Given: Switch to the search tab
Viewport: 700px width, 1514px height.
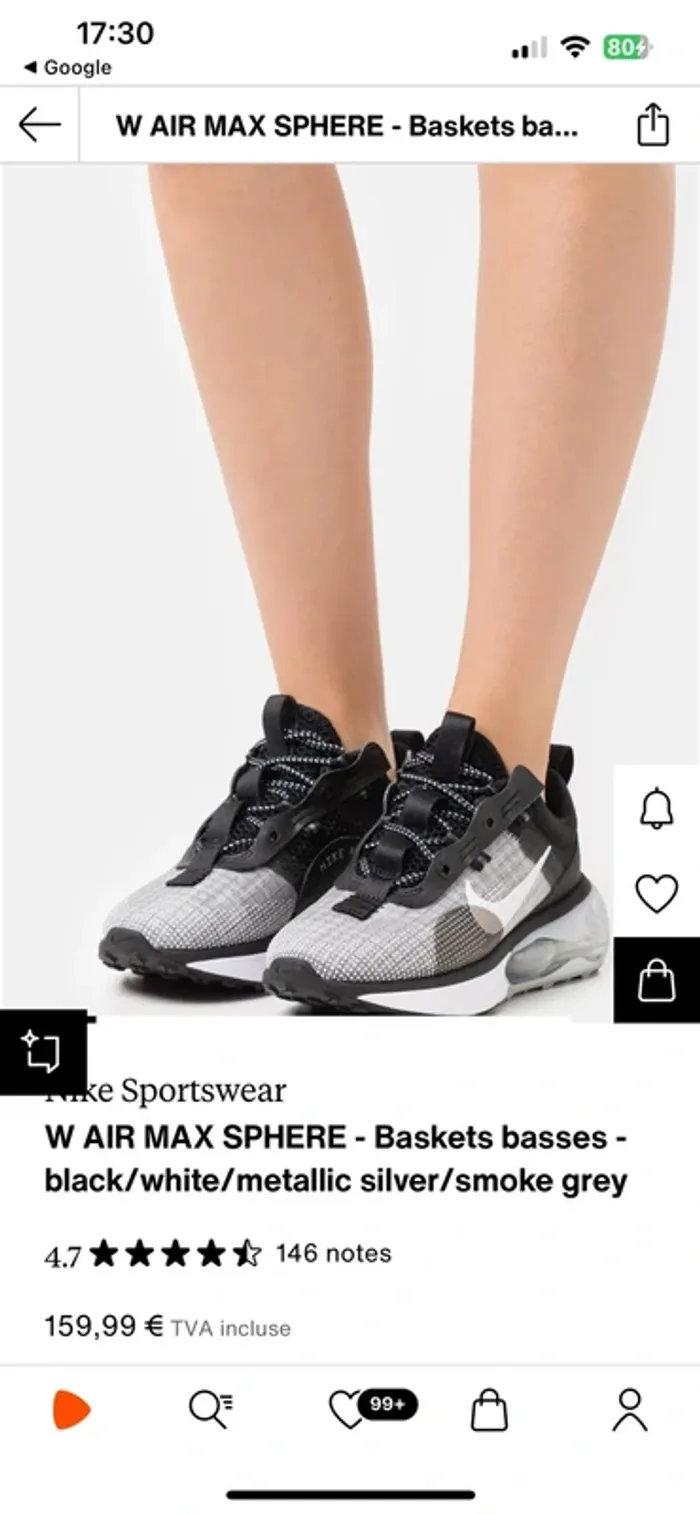Looking at the screenshot, I should click(x=211, y=1410).
